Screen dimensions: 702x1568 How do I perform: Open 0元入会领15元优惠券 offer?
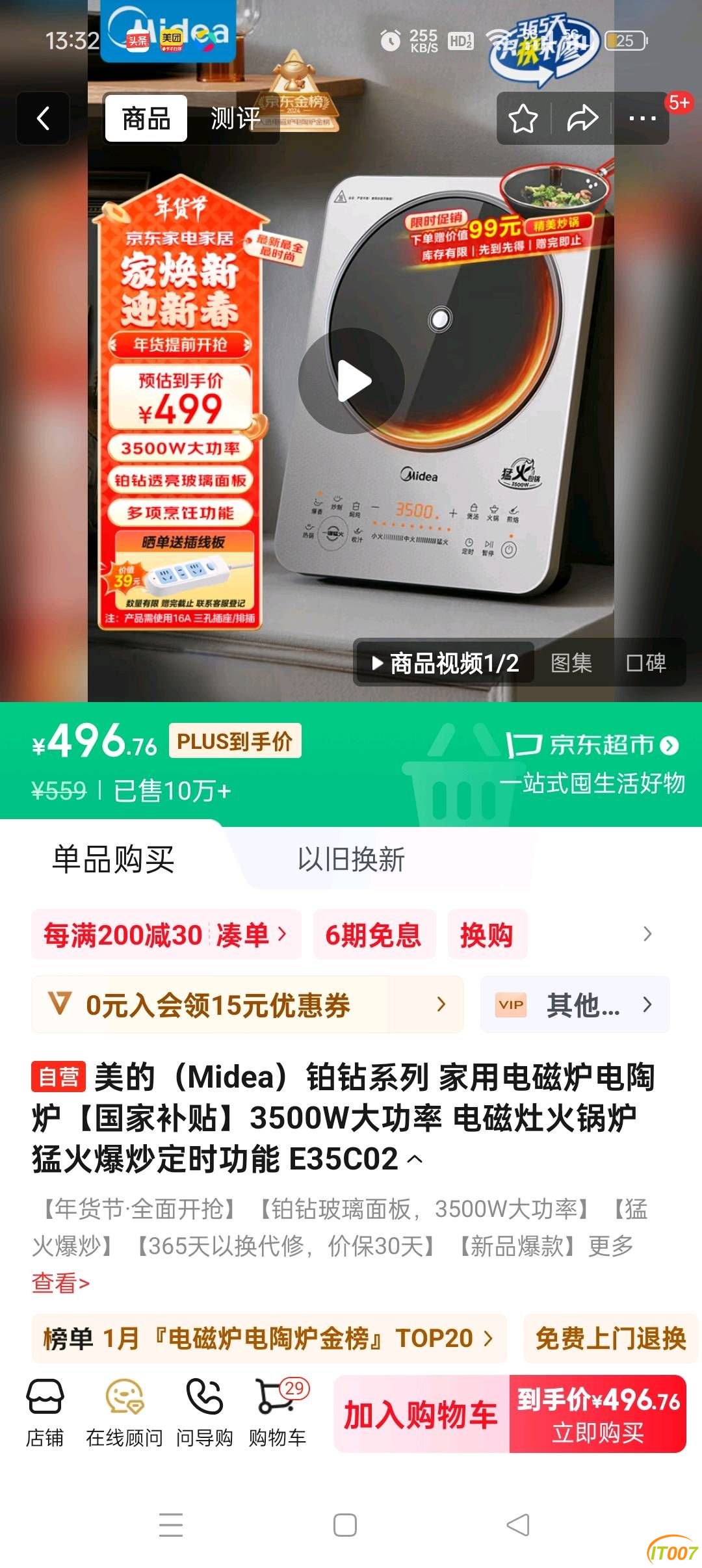point(247,1005)
